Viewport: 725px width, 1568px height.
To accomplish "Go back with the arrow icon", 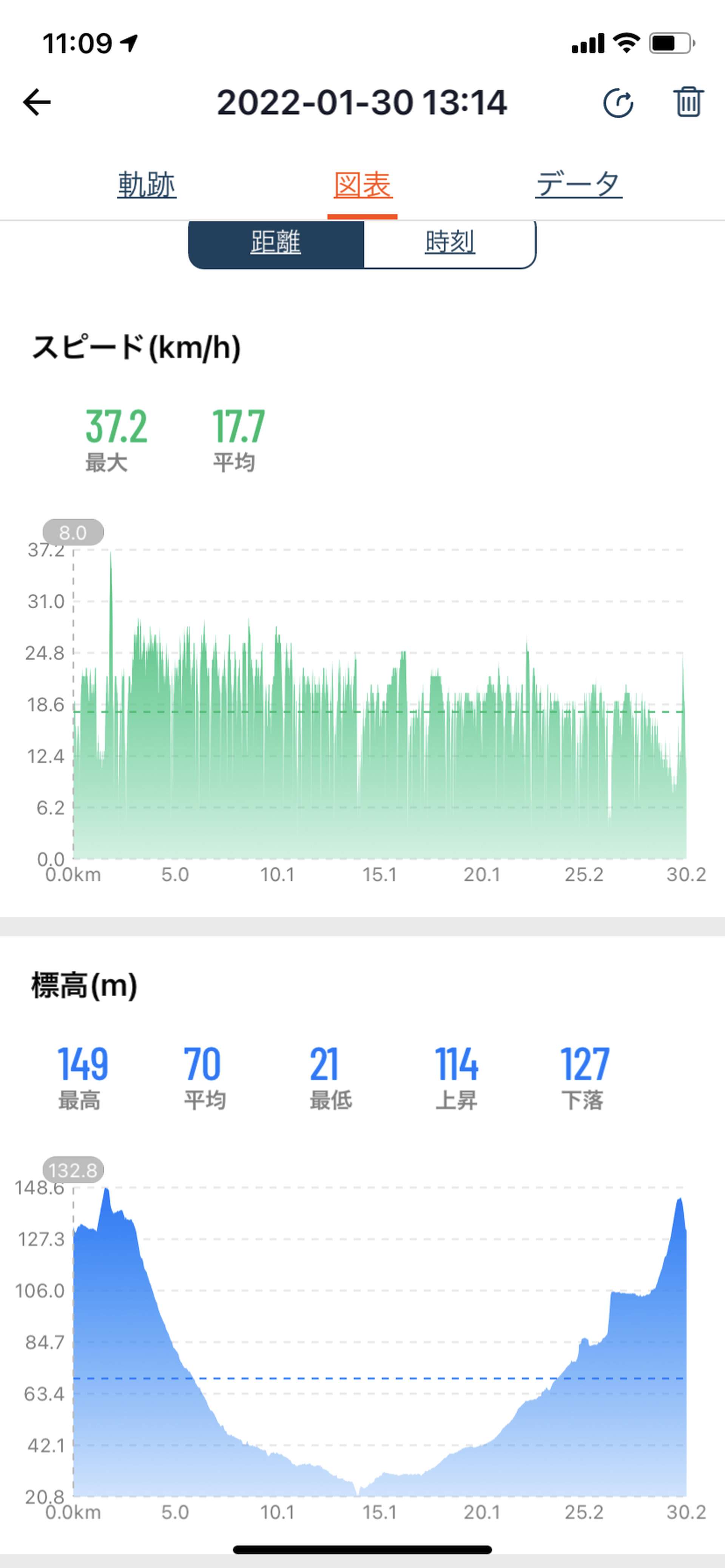I will pos(37,102).
